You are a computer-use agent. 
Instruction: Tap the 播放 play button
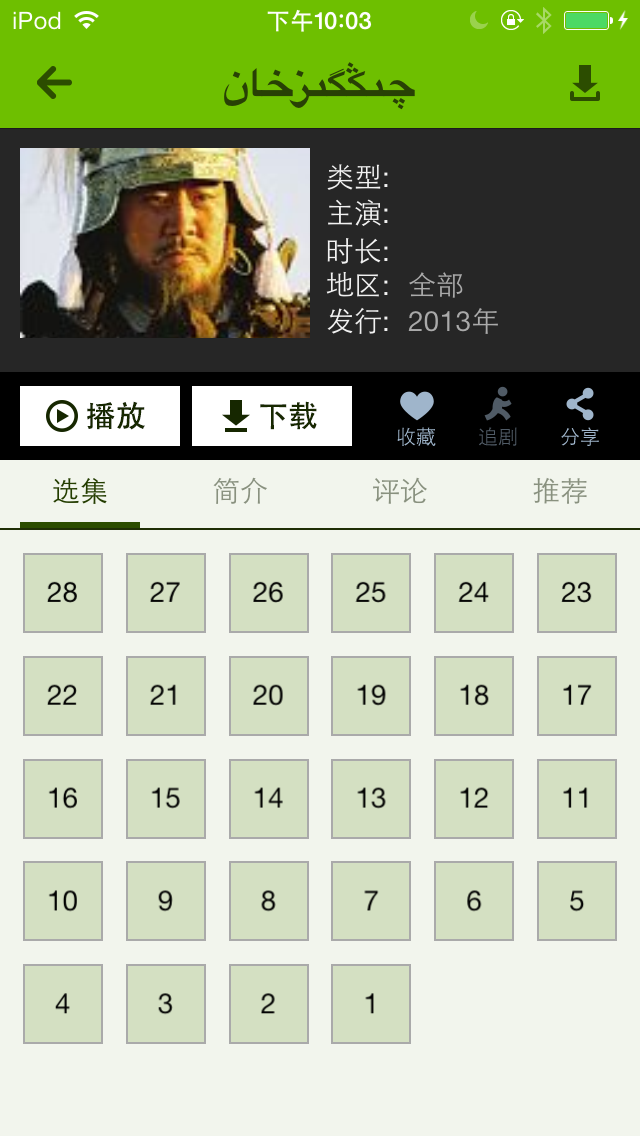[100, 416]
